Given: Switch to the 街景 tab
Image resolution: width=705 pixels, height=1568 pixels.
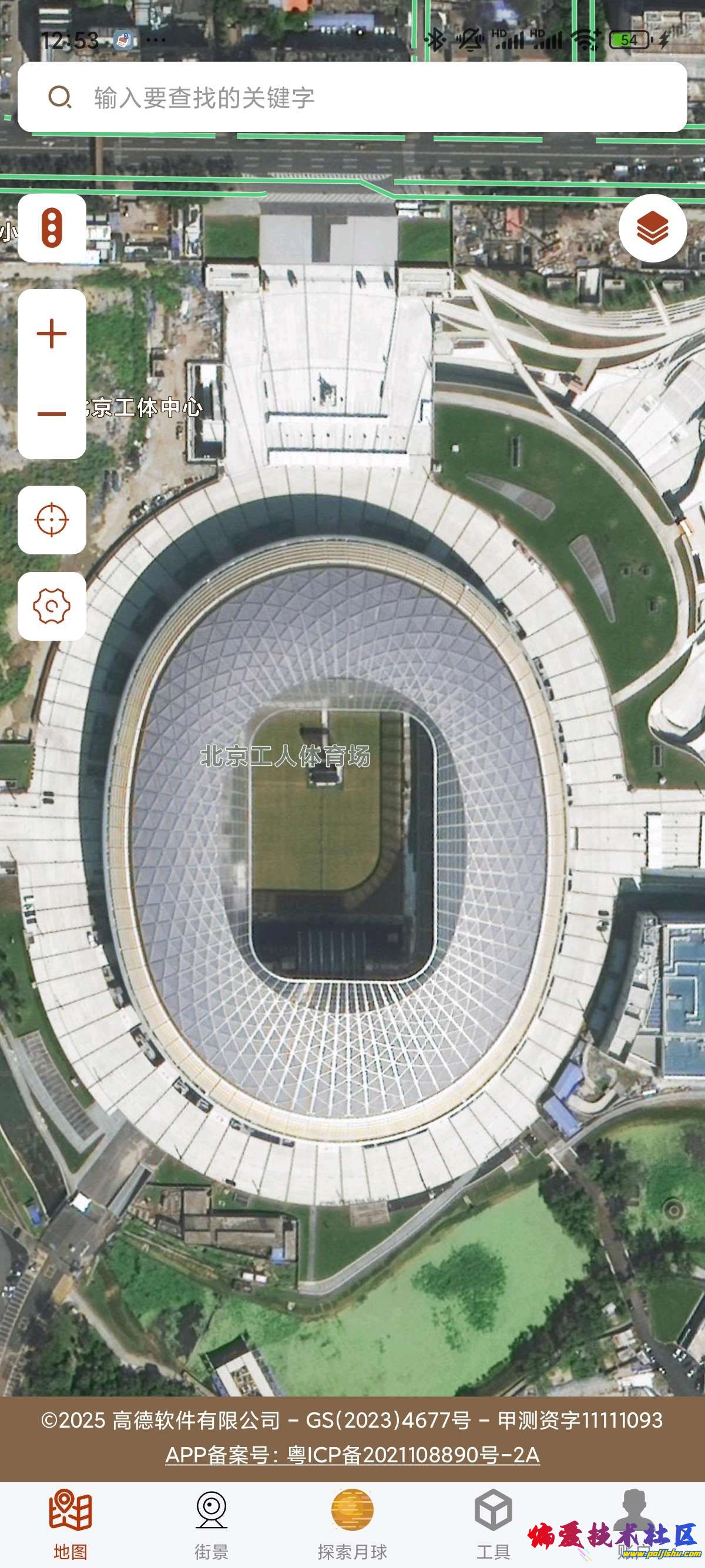Looking at the screenshot, I should pyautogui.click(x=211, y=1523).
